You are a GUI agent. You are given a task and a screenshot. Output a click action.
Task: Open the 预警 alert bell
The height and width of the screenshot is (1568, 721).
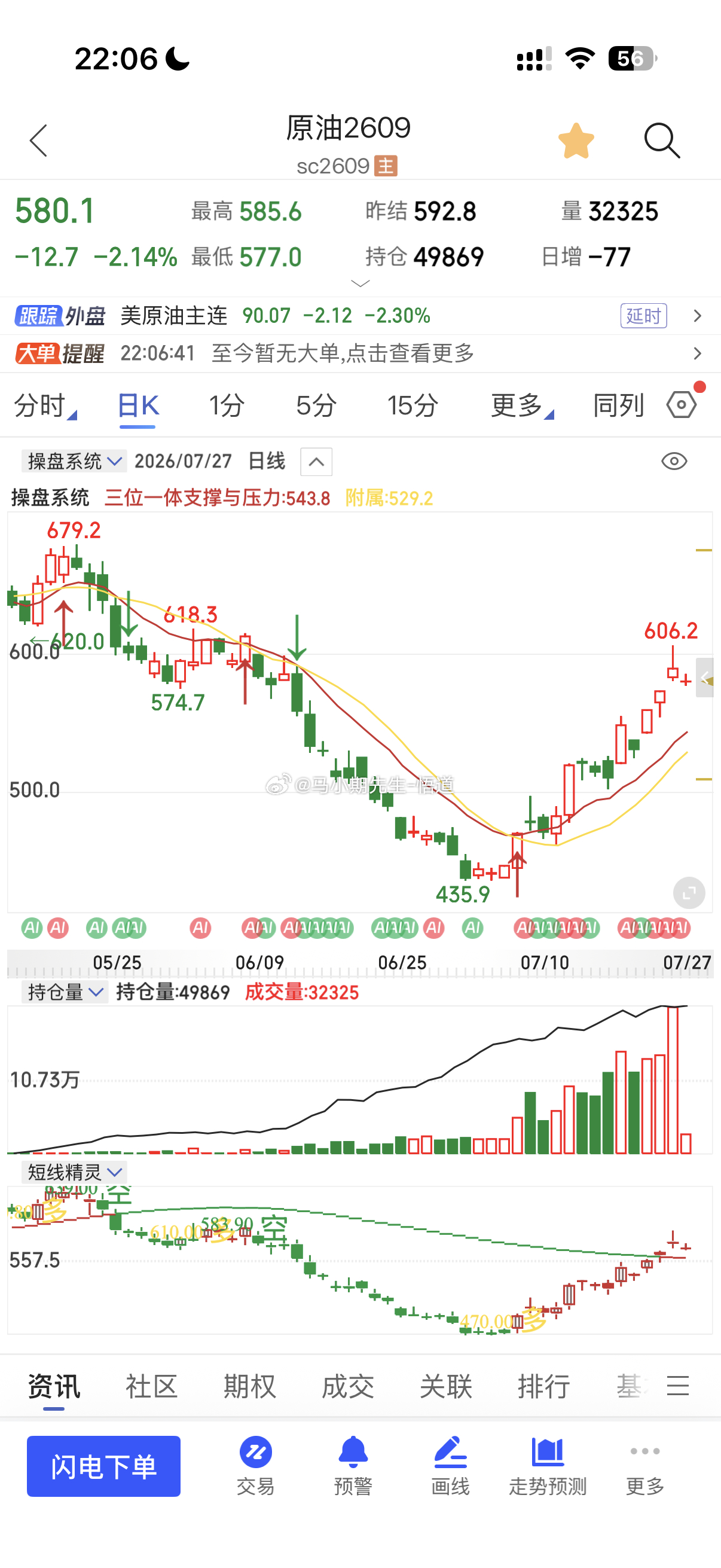click(353, 1466)
